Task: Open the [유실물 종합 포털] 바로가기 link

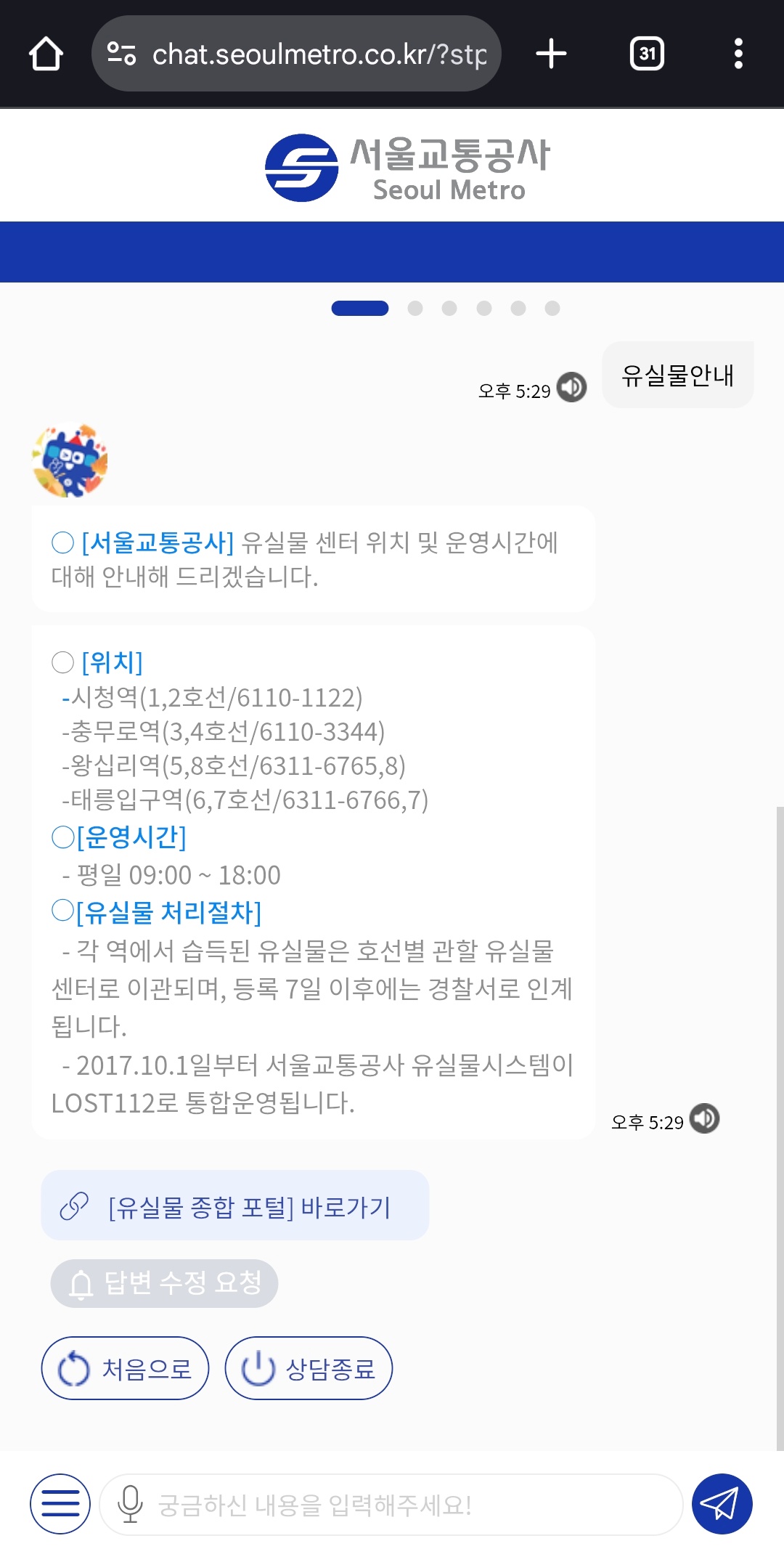Action: 234,1206
